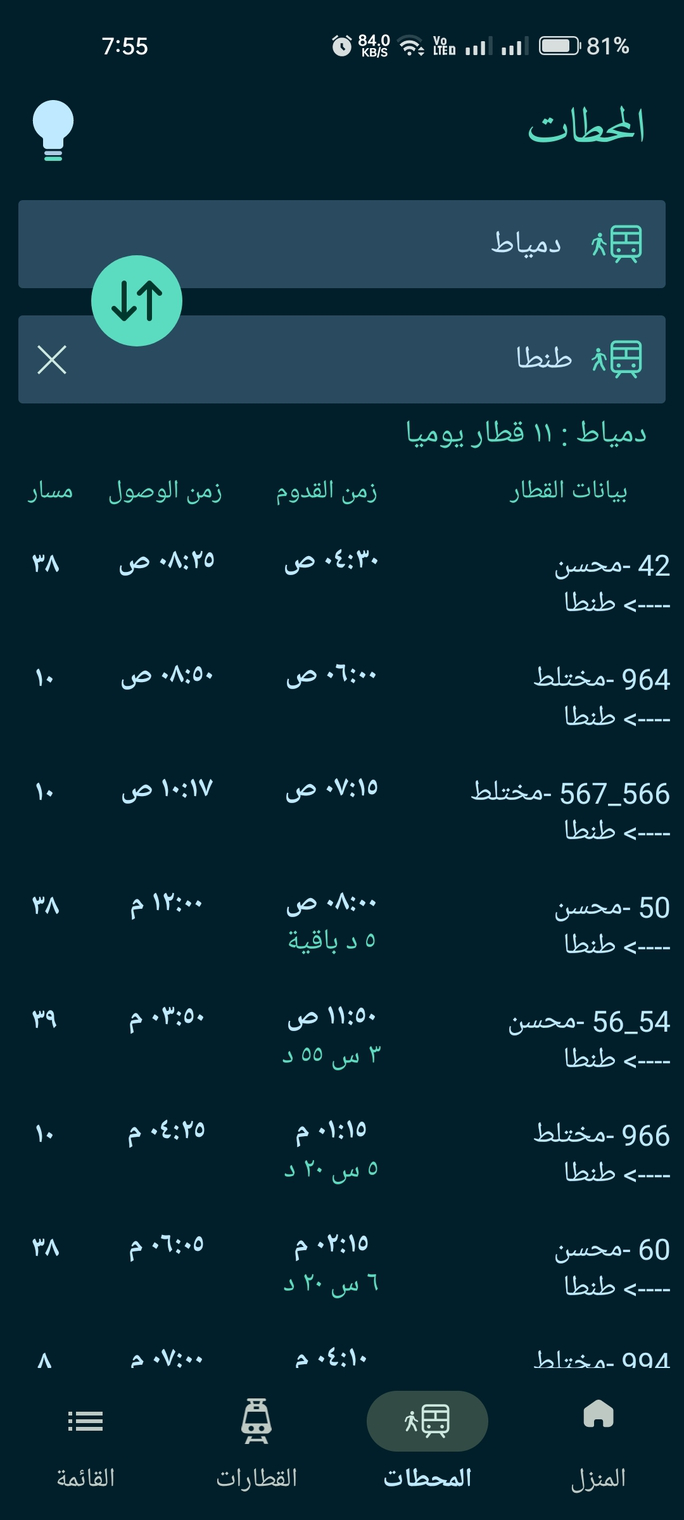Image resolution: width=684 pixels, height=1520 pixels.
Task: Open train 964 مختلط details
Action: [342, 696]
